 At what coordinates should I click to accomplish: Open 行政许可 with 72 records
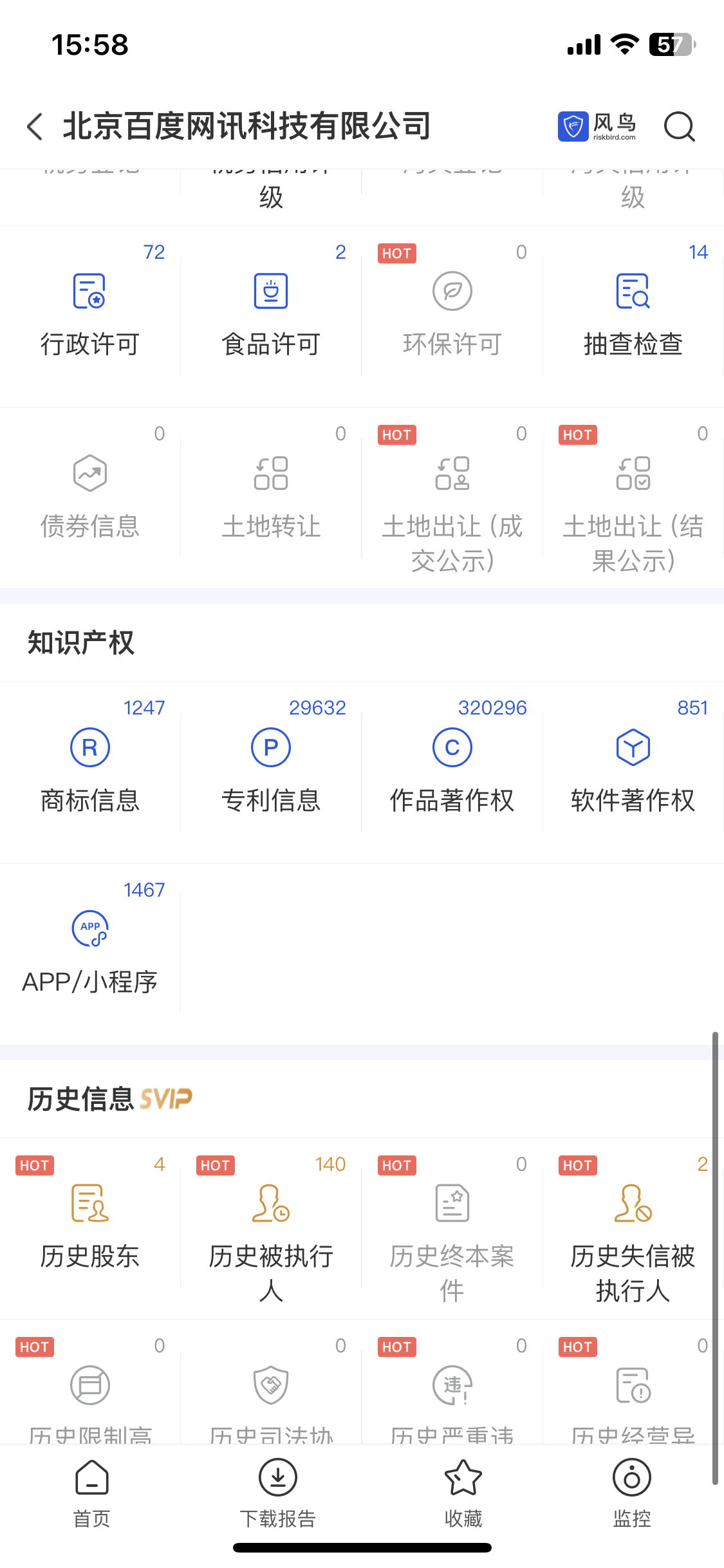click(90, 301)
